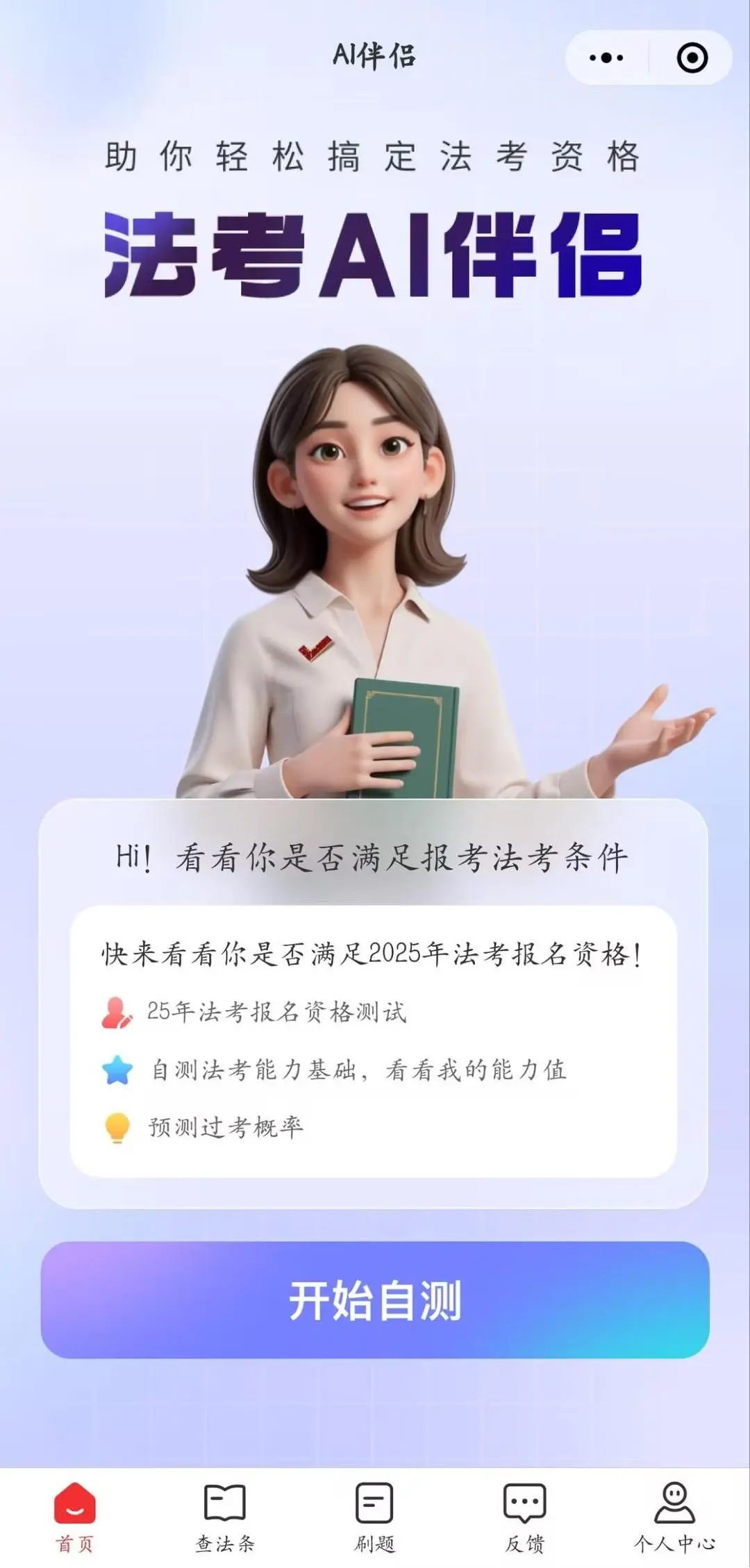Viewport: 750px width, 1568px height.
Task: Open the 查法条 tab
Action: [x=225, y=1517]
